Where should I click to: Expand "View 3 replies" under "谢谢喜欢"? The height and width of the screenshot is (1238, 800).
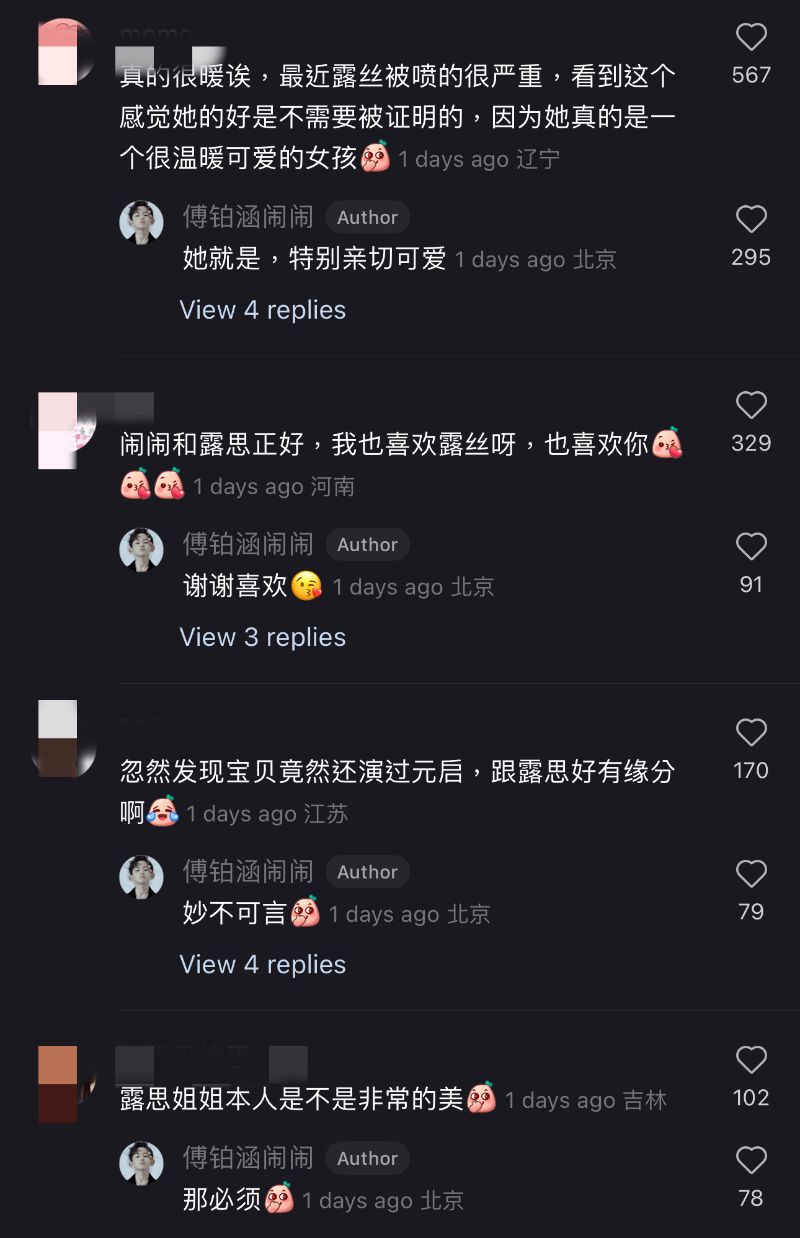(262, 637)
